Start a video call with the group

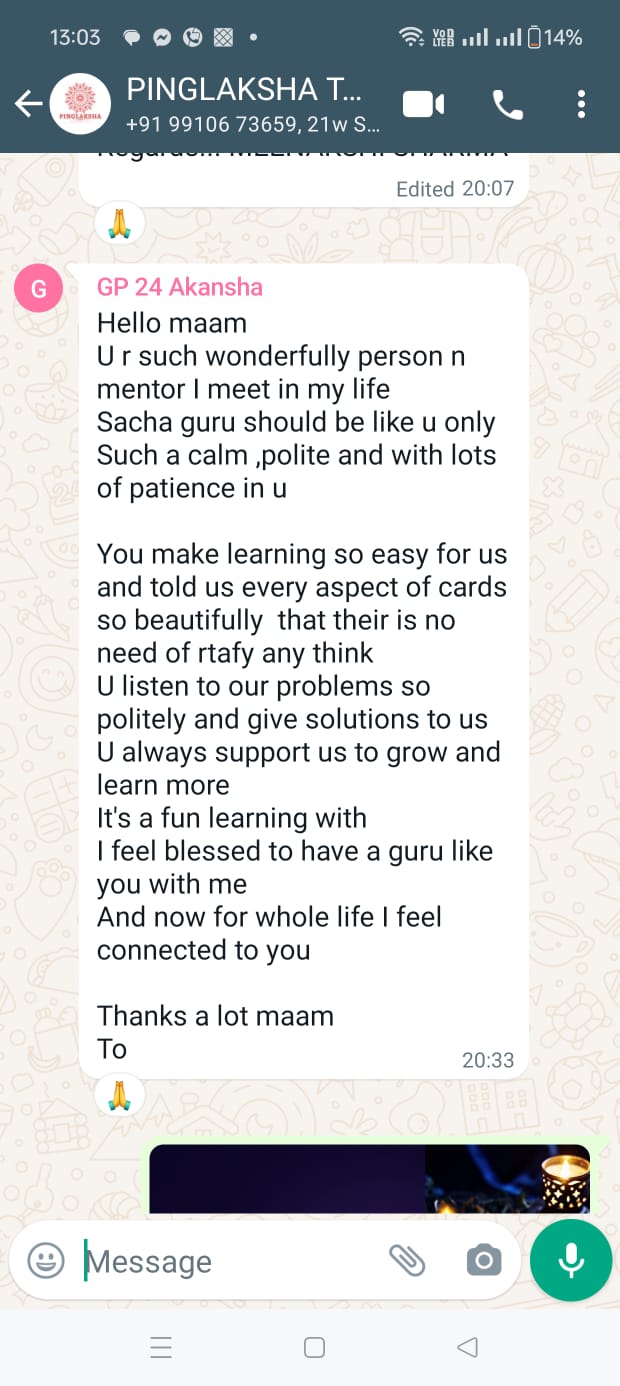point(423,104)
